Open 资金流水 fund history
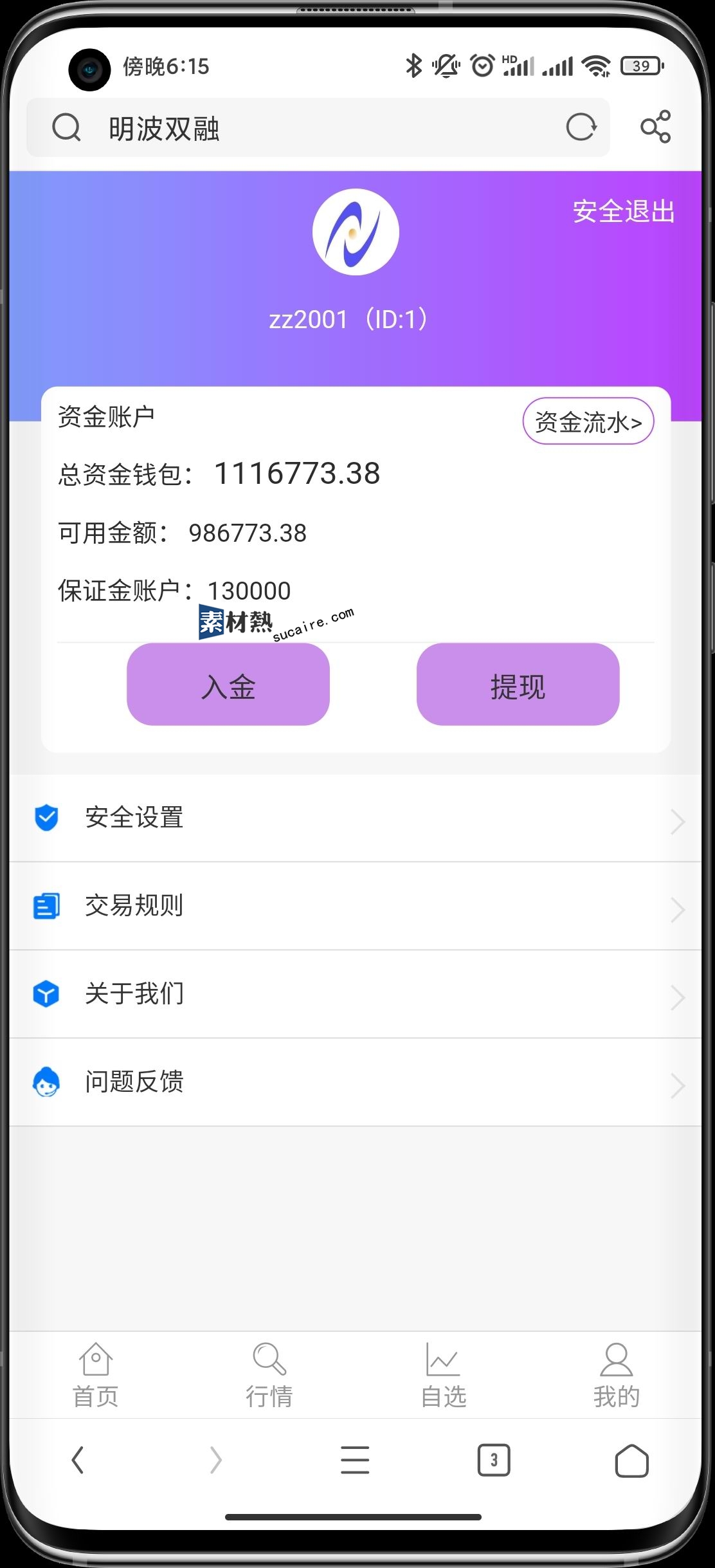 [x=588, y=421]
